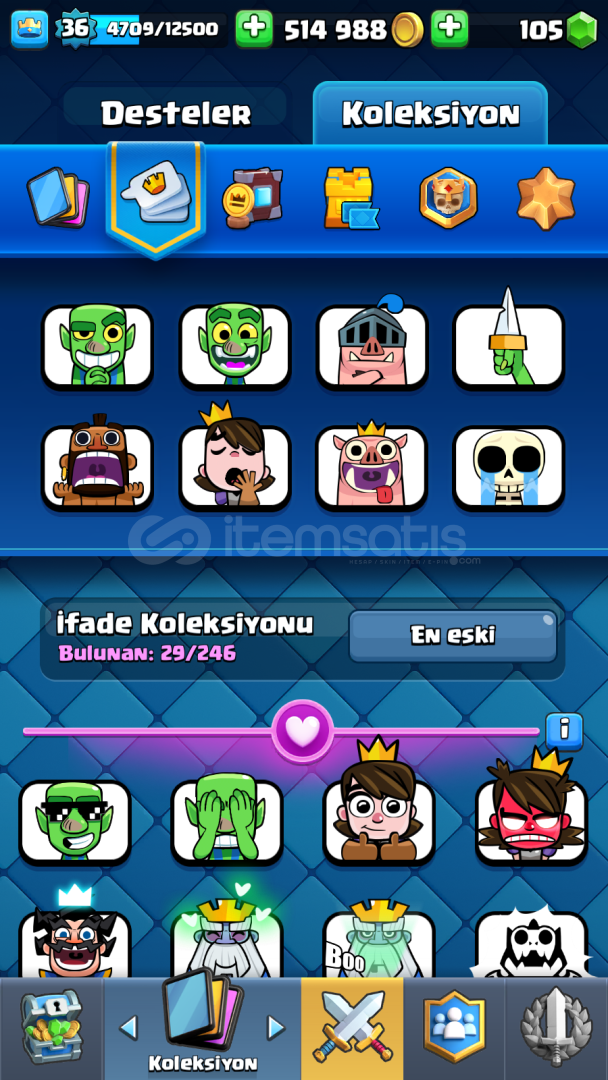The height and width of the screenshot is (1080, 608).
Task: Select the yawning princess emote
Action: pos(234,467)
